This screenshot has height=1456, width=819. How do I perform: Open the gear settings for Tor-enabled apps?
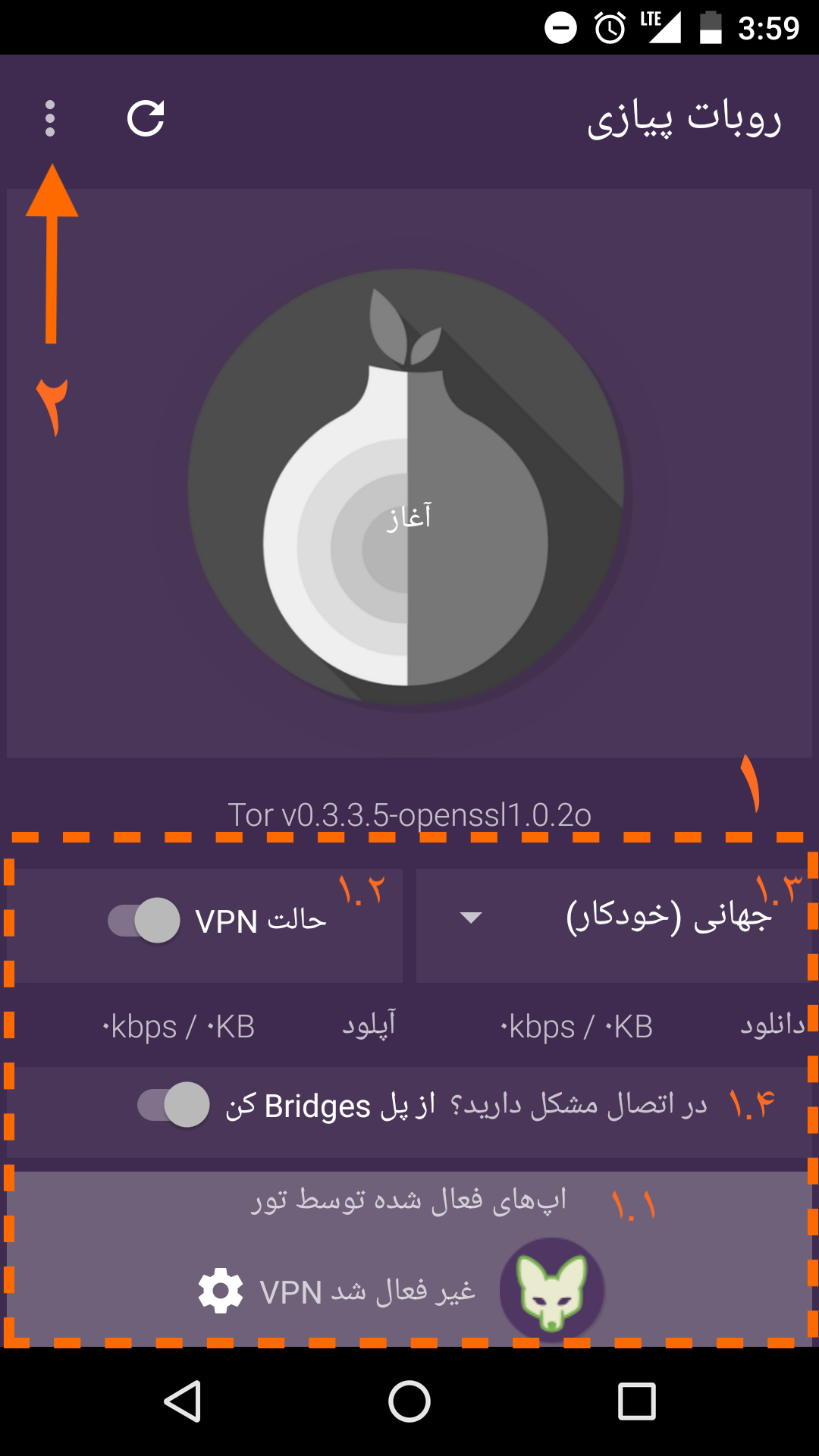(220, 1291)
